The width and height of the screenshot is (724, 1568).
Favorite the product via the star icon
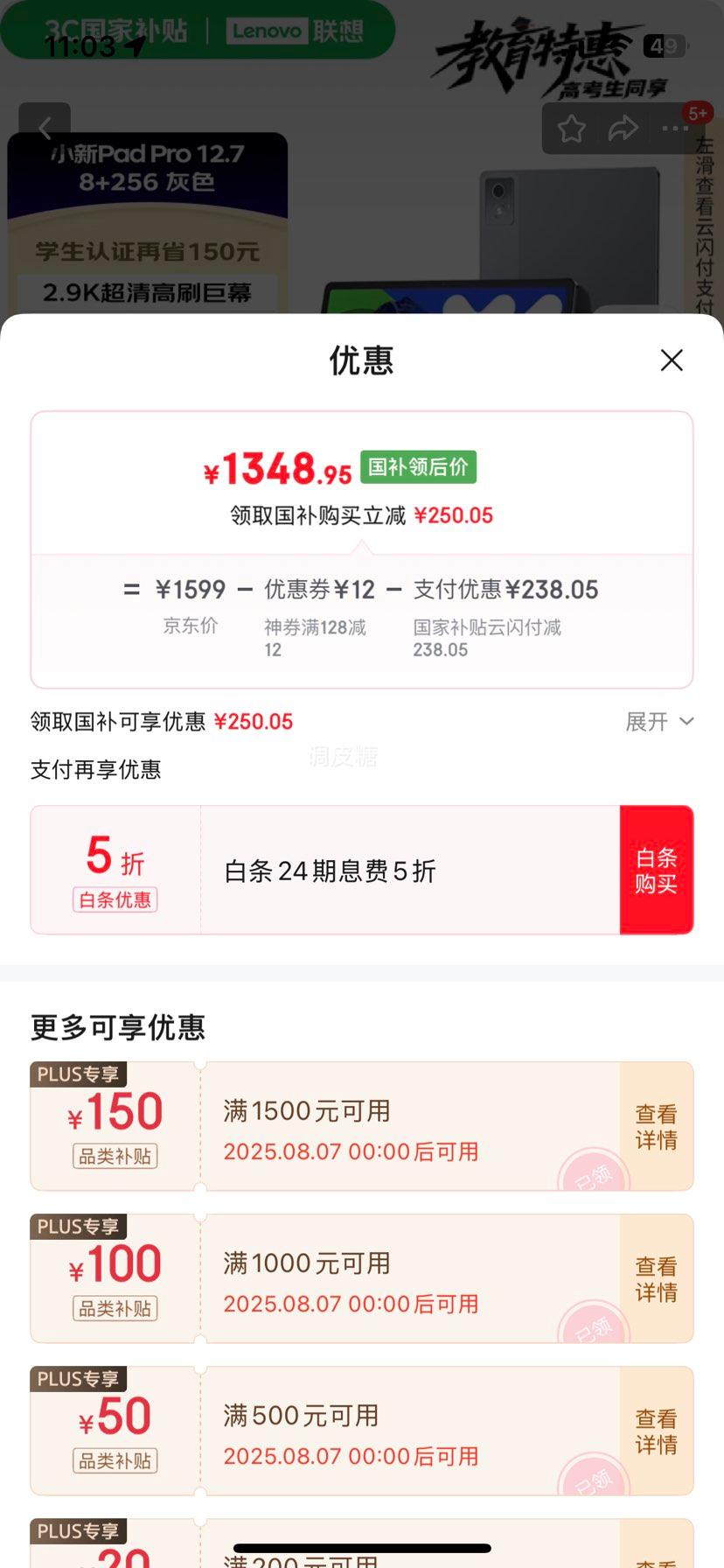coord(573,129)
